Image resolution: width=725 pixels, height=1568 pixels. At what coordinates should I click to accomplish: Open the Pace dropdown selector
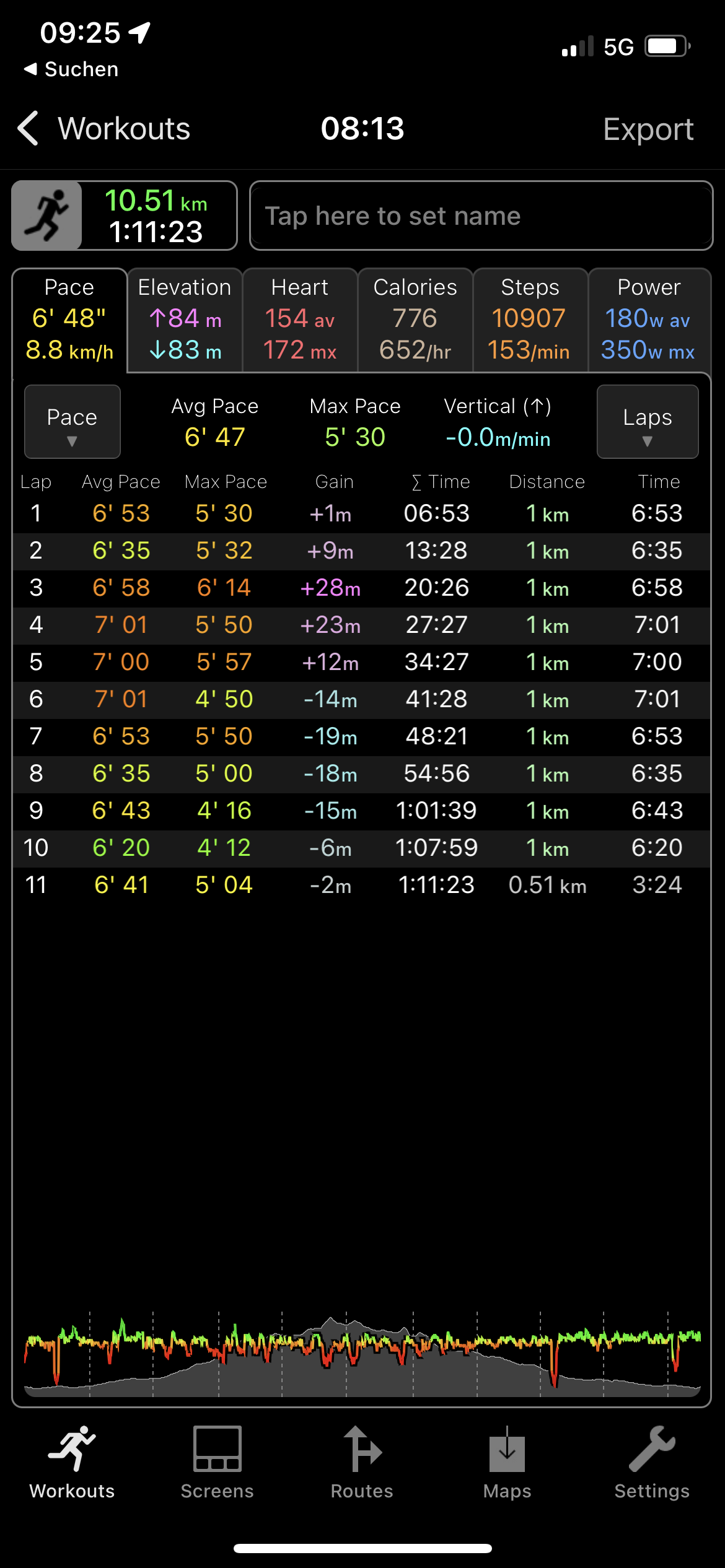[x=72, y=422]
